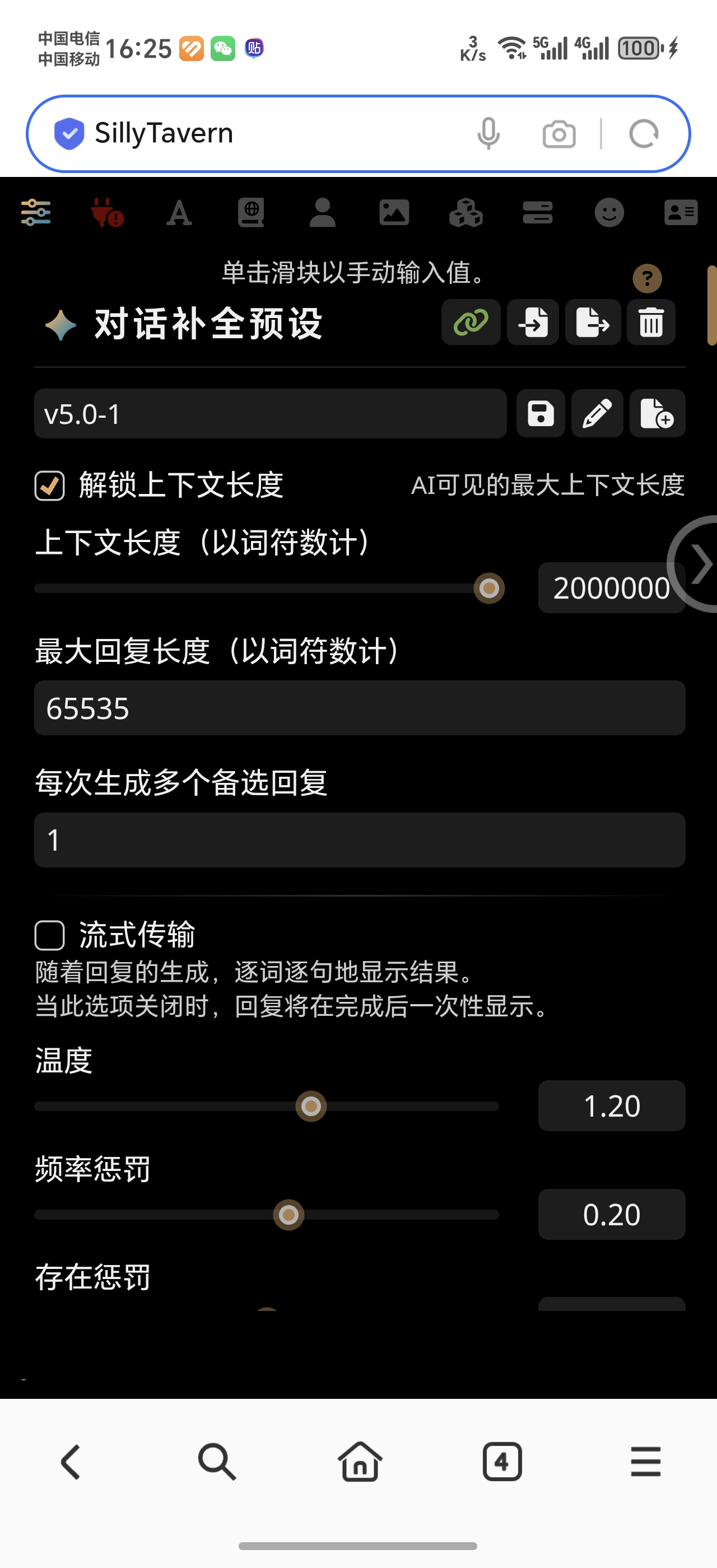Save preset v5.0-1 with the disk icon

click(541, 414)
